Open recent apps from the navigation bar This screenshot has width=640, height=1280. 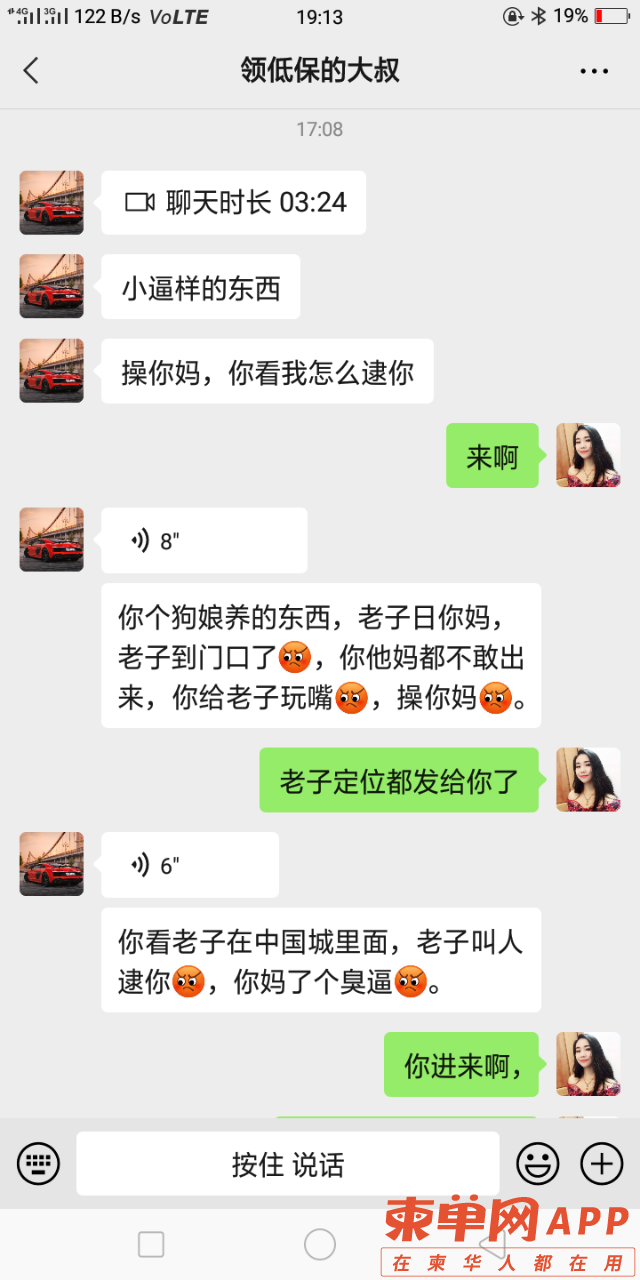[151, 1244]
